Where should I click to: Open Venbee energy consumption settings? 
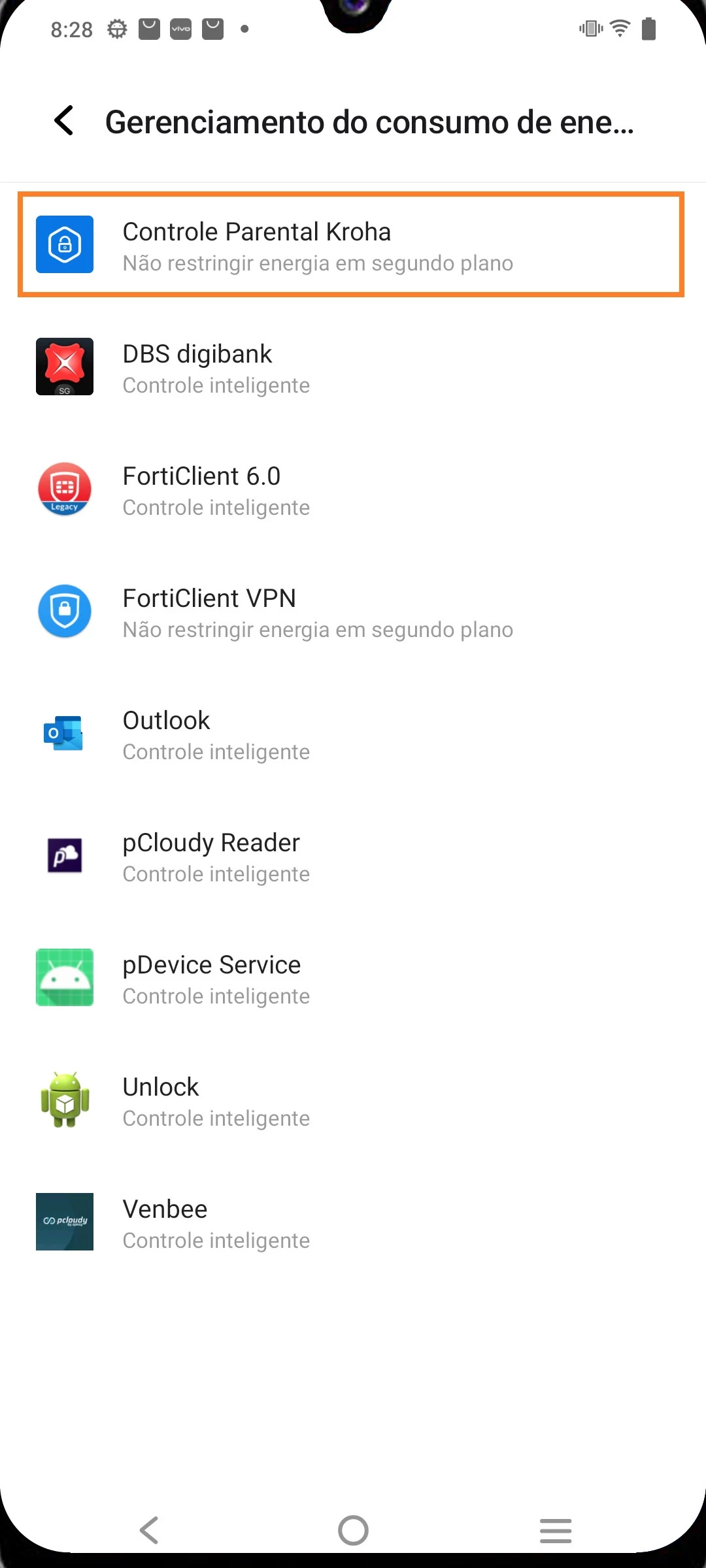click(x=351, y=1222)
